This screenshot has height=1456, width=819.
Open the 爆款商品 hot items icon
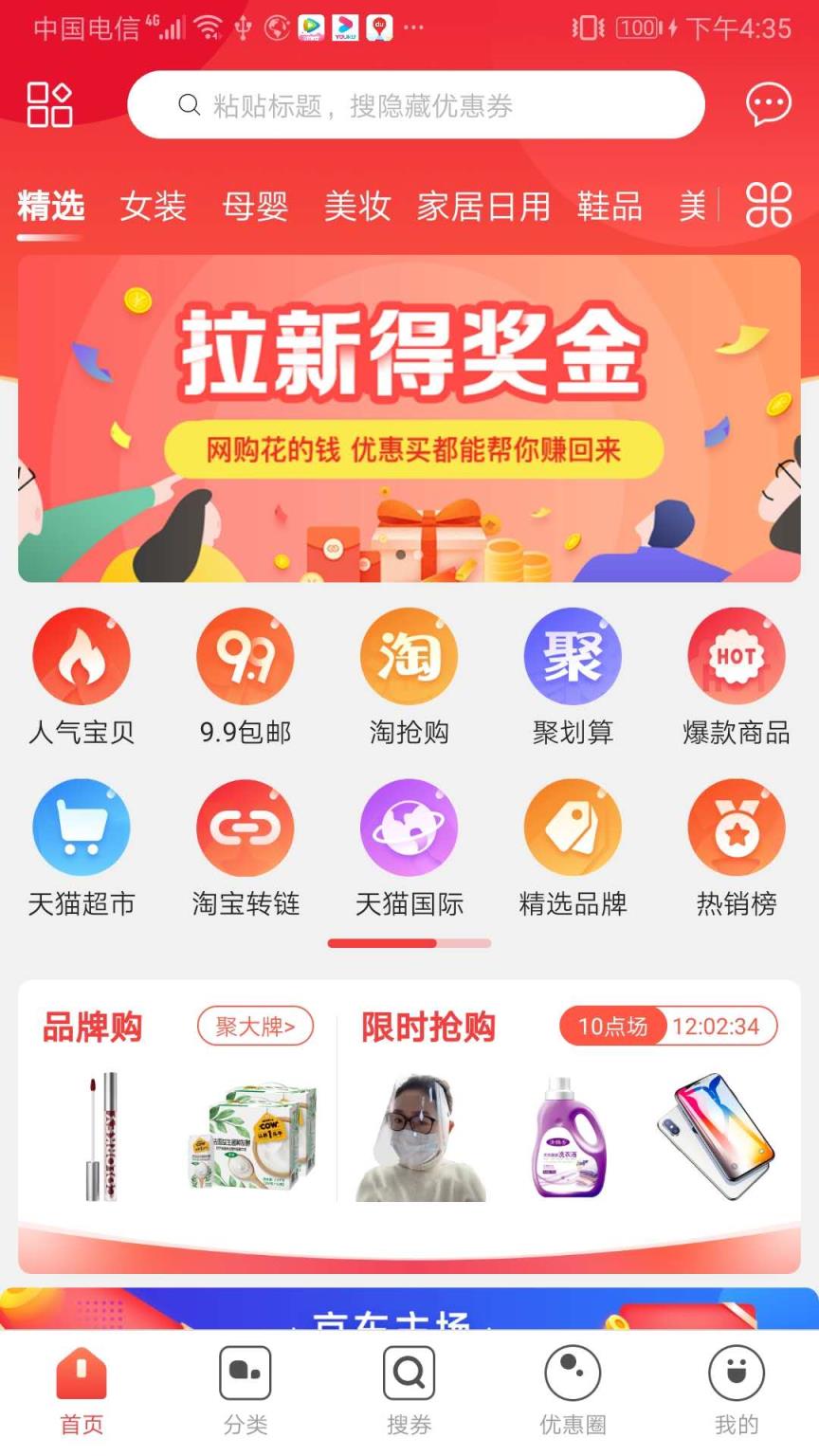point(737,656)
